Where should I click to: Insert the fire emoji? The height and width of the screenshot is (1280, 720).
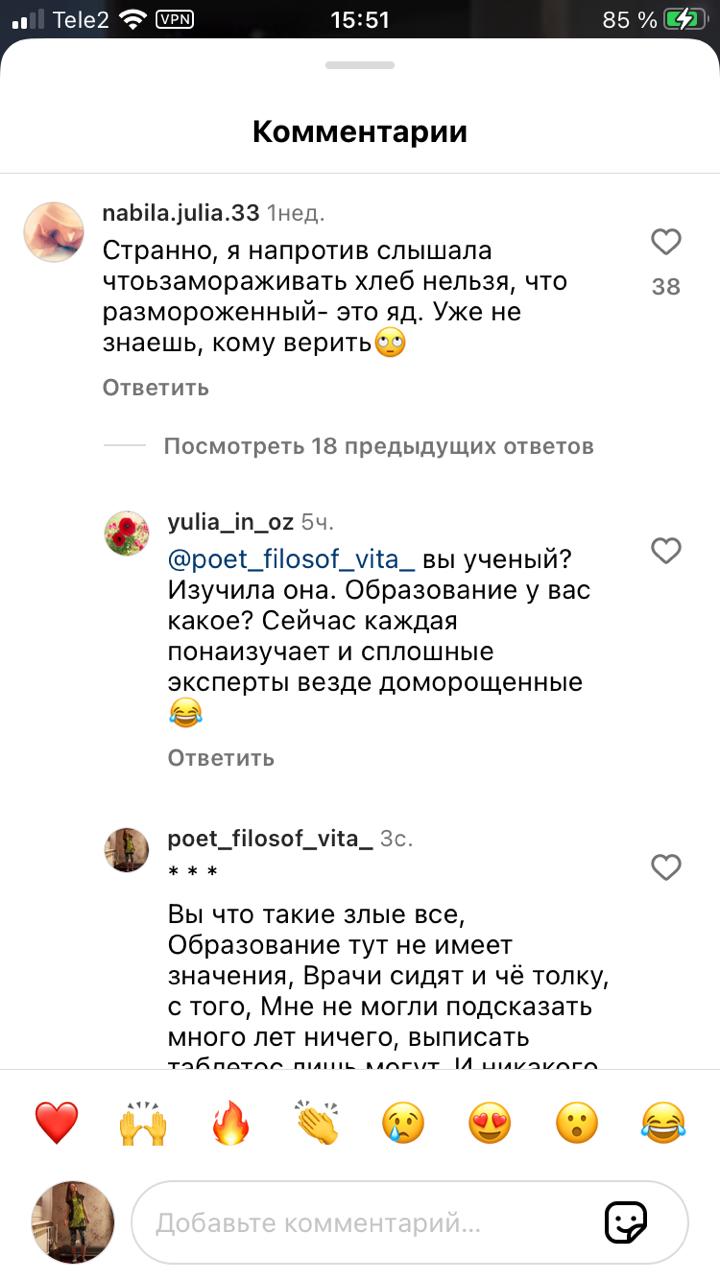pyautogui.click(x=230, y=1123)
